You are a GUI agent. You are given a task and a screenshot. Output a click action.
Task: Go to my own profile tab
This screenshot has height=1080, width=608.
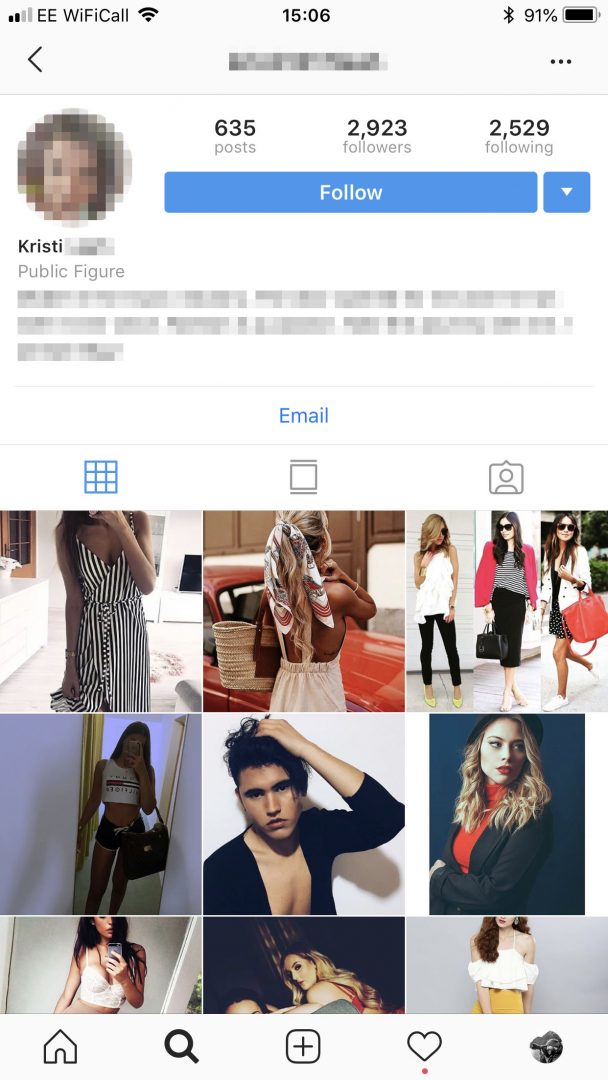(x=546, y=1046)
